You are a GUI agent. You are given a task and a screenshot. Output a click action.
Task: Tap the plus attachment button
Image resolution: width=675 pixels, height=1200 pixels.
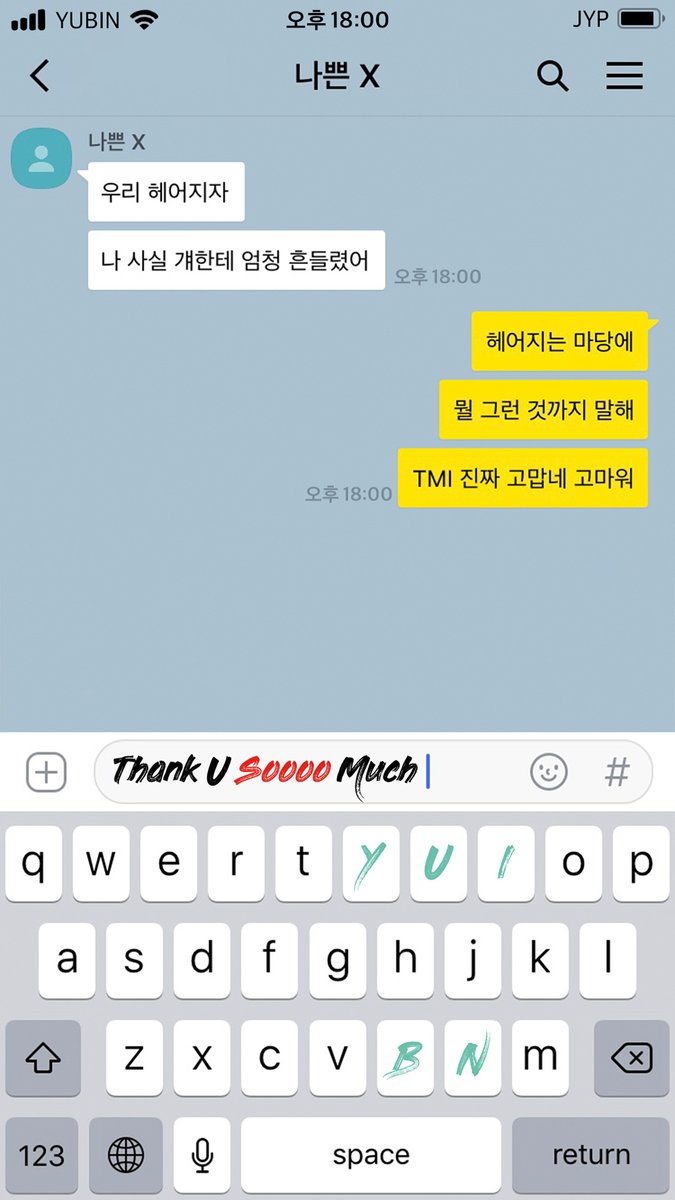[46, 772]
